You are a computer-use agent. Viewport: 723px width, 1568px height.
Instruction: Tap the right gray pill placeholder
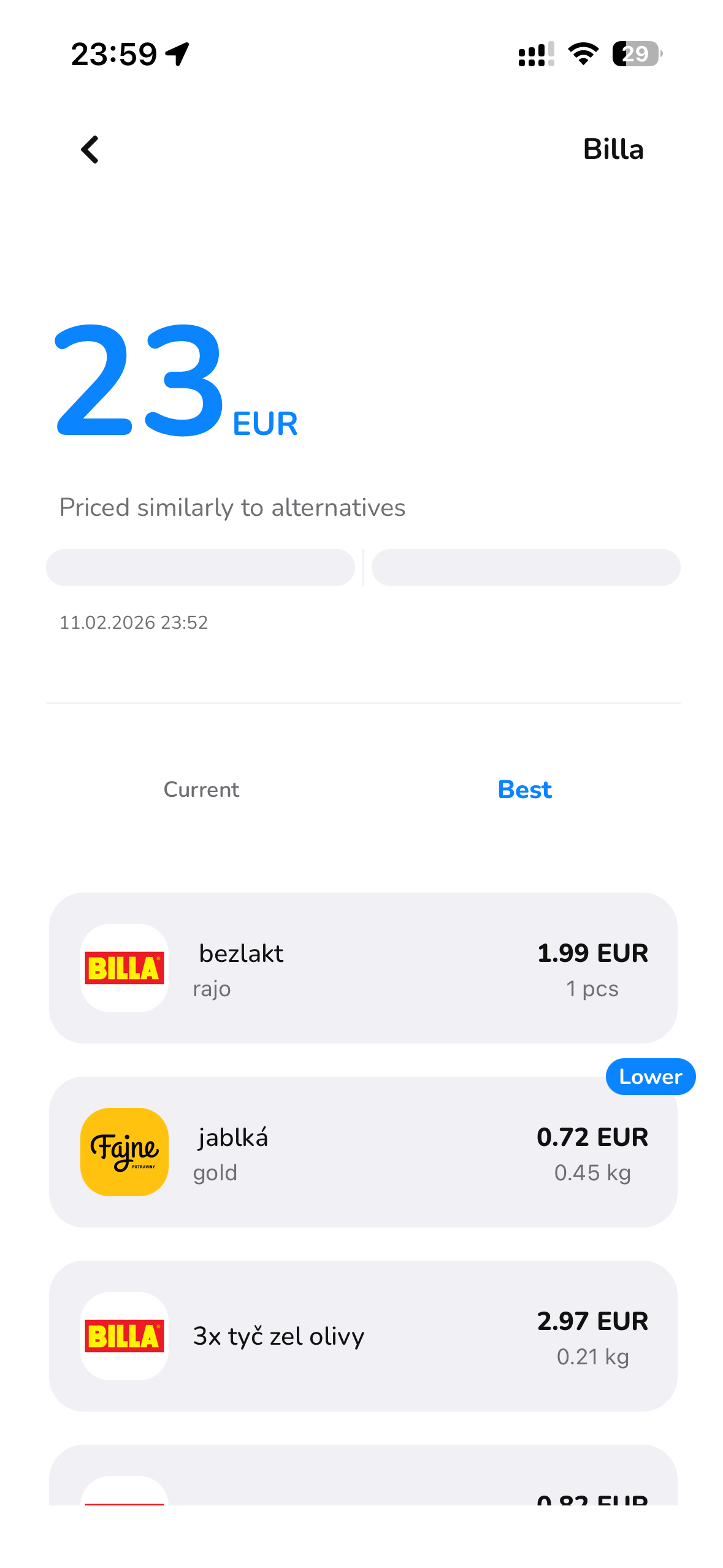[x=526, y=567]
